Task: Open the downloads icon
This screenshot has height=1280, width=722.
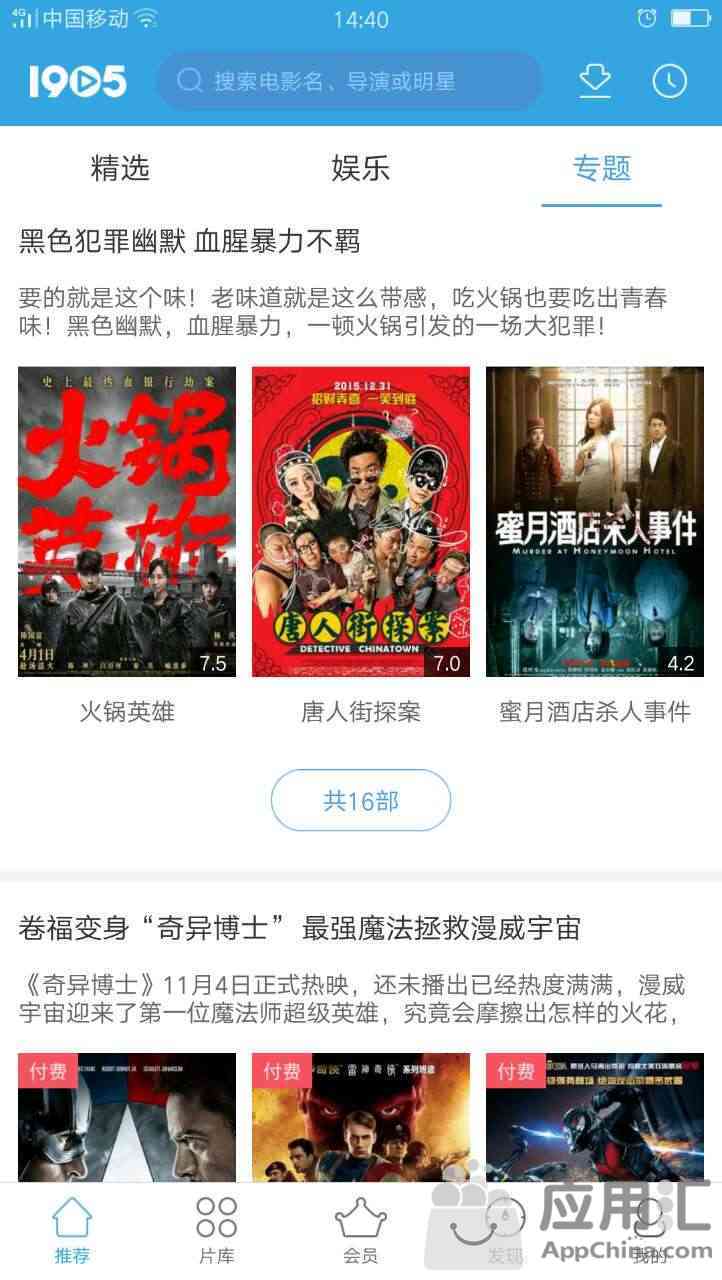Action: [x=595, y=81]
